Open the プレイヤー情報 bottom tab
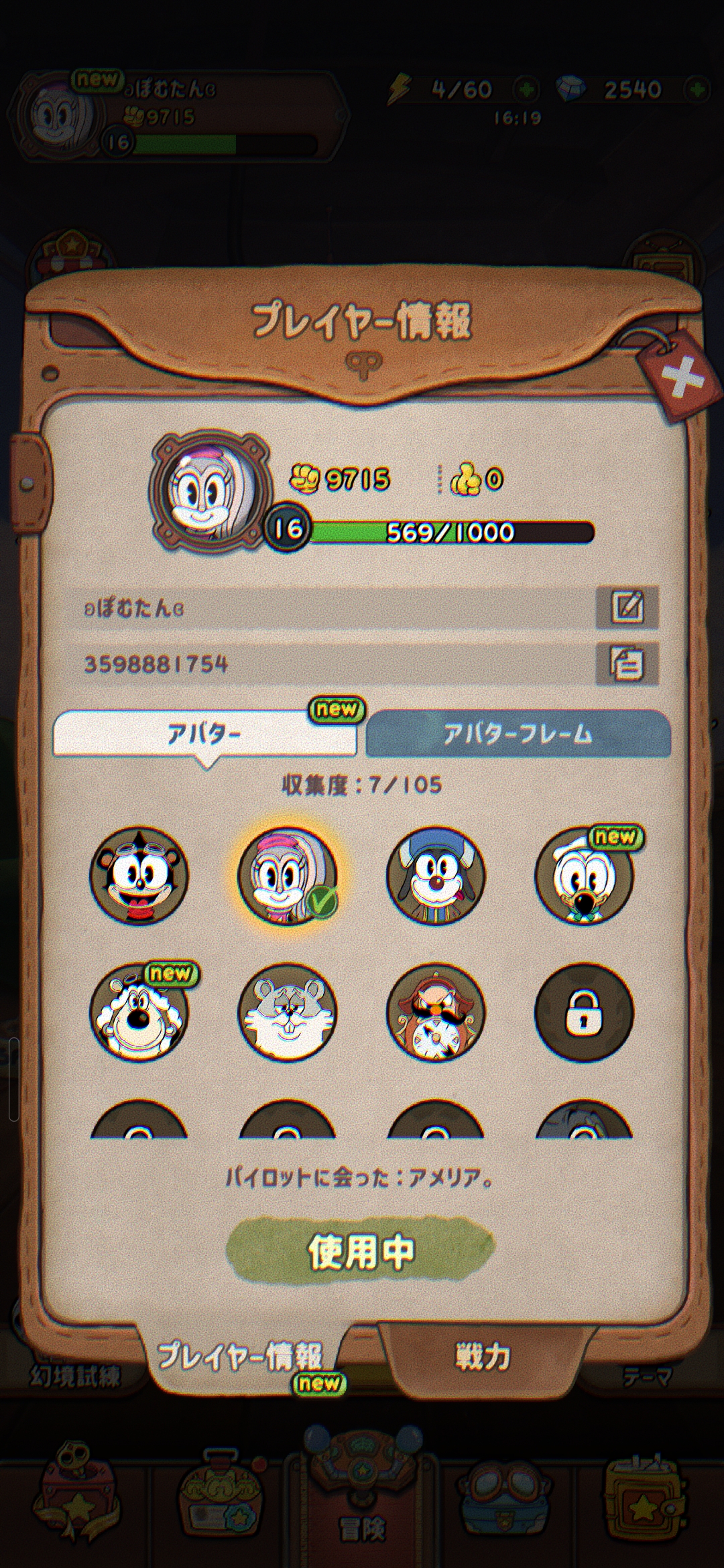 (240, 1356)
